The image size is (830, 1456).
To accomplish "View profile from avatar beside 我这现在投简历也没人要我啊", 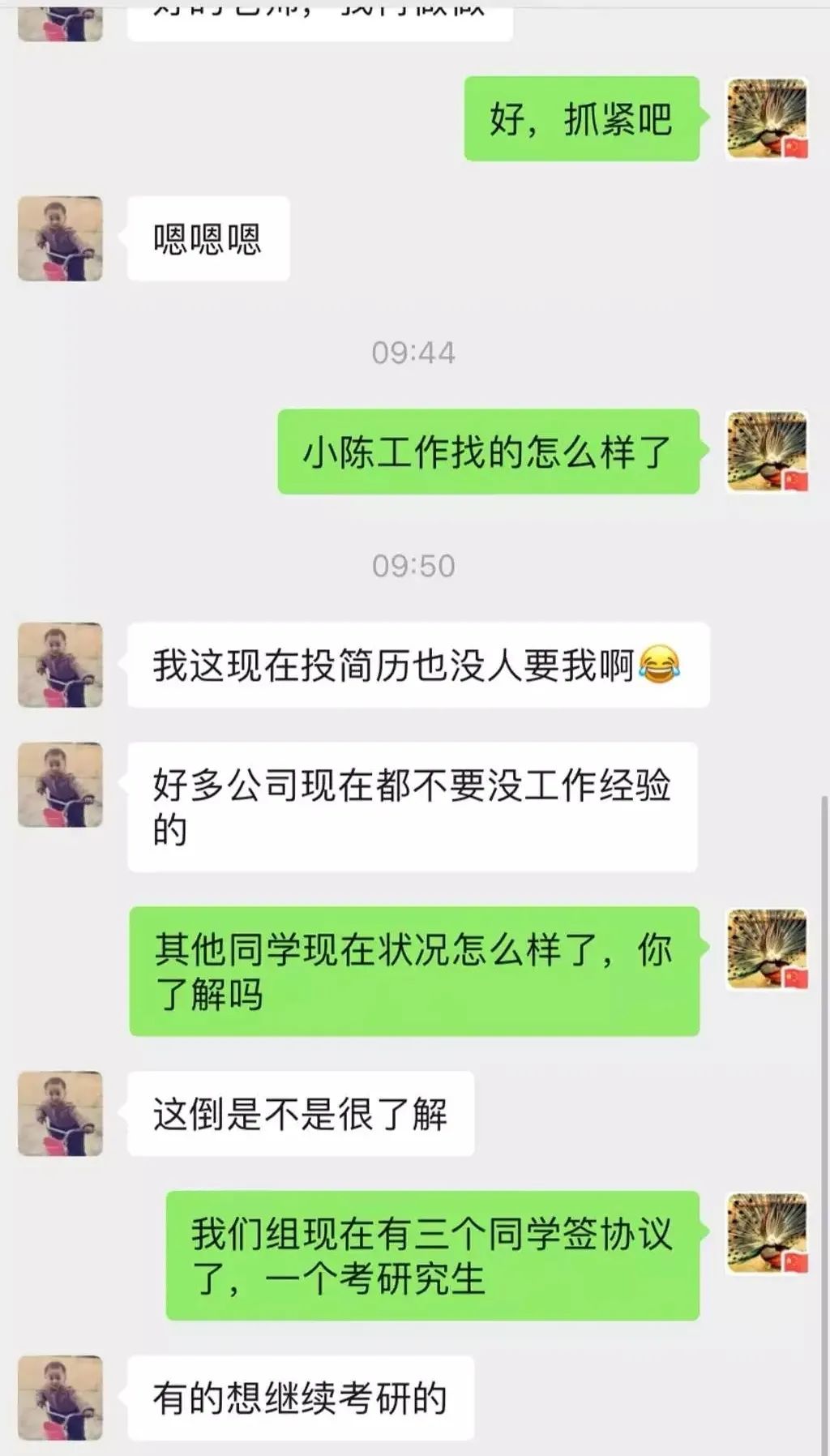I will (x=61, y=665).
